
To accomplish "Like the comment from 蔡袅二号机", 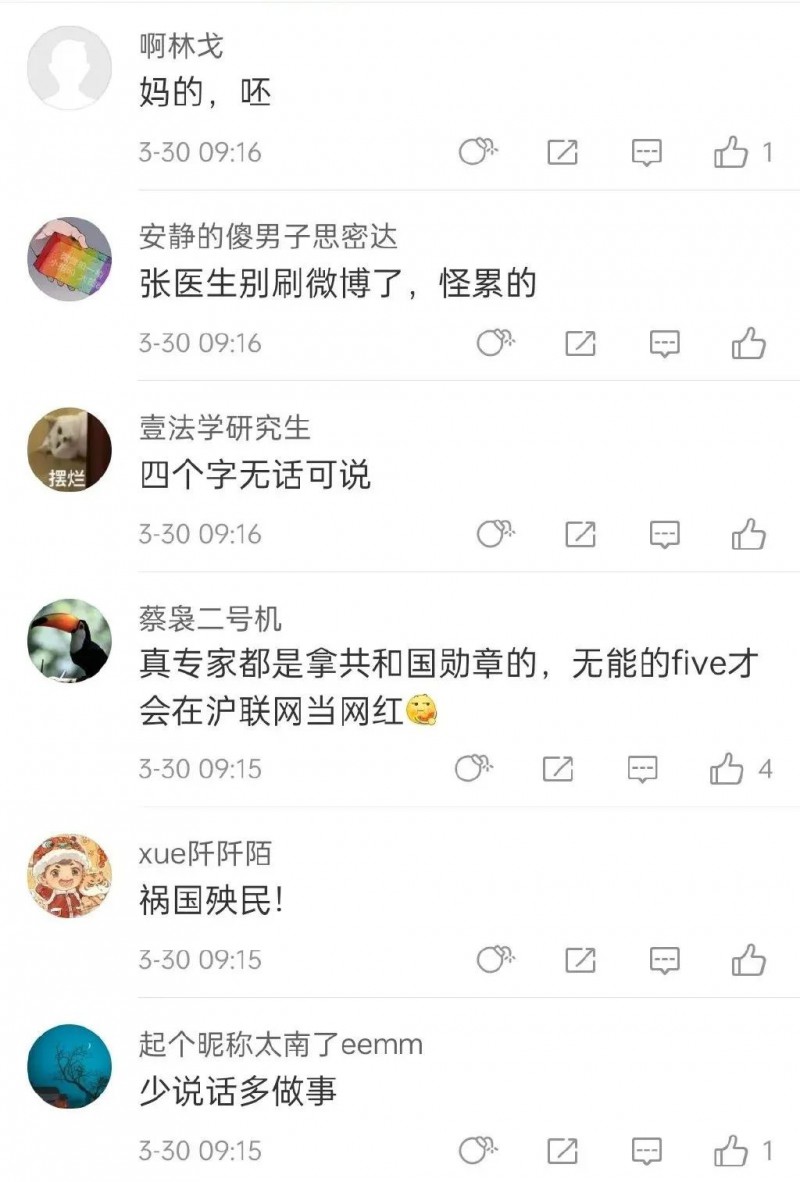I will [x=727, y=769].
